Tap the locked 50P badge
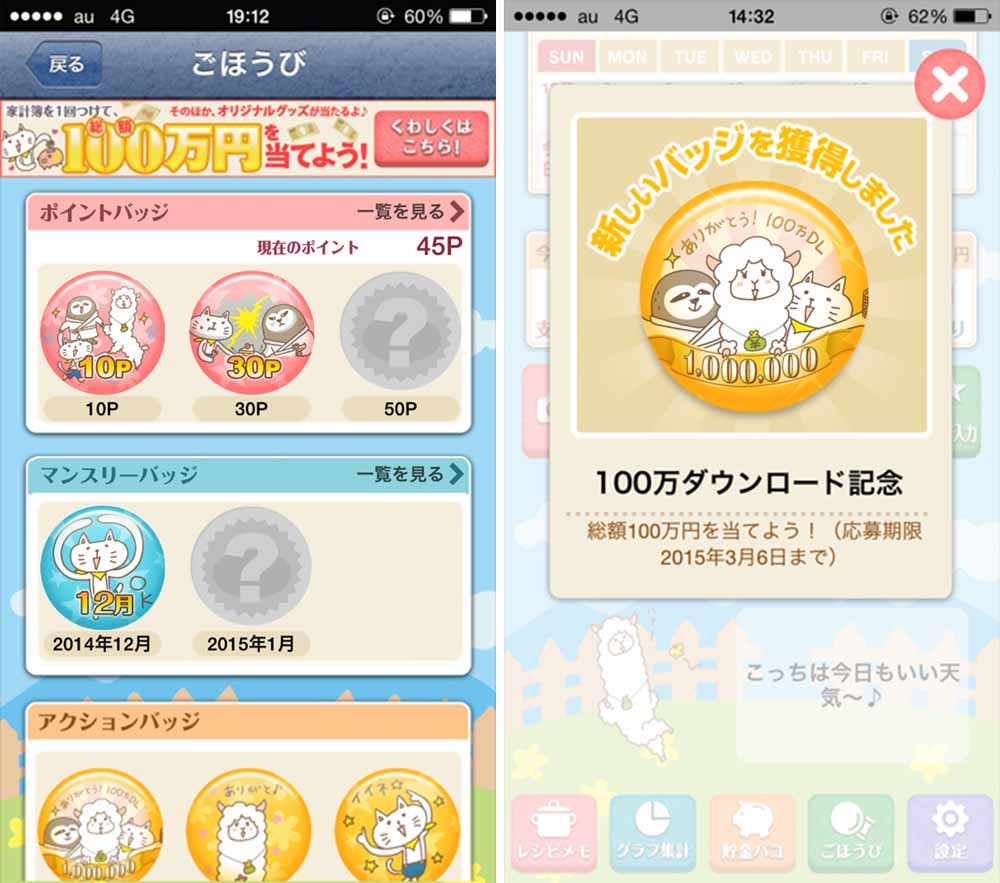 400,331
